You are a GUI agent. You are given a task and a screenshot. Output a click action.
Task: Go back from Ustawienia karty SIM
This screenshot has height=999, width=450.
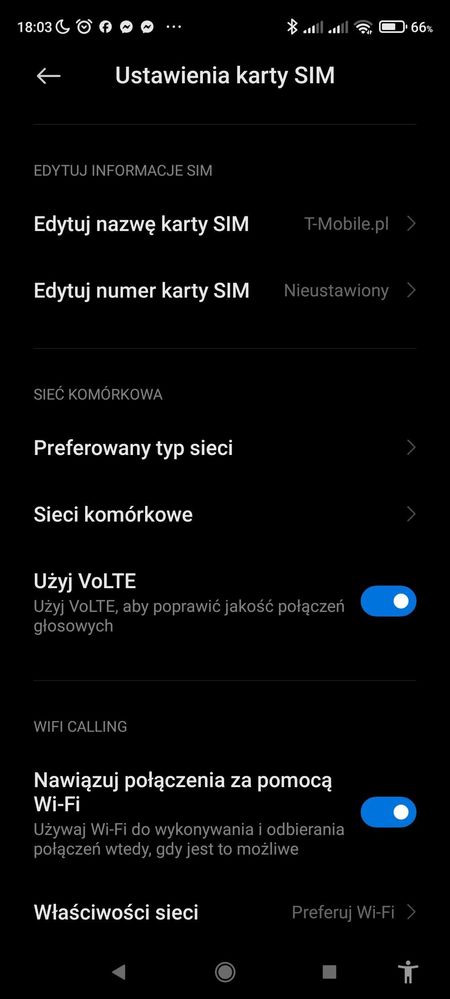[x=48, y=76]
